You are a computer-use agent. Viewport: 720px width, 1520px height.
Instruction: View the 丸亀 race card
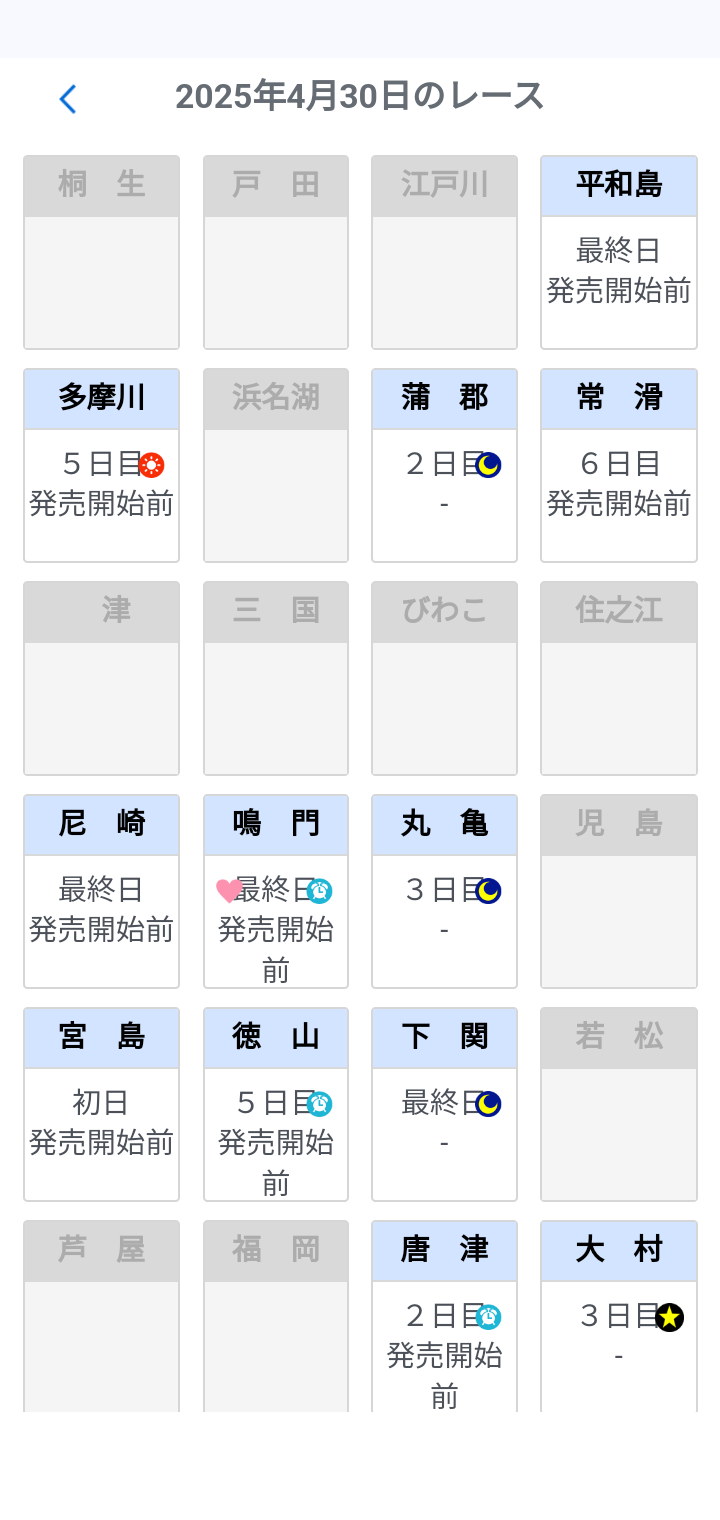pos(444,891)
